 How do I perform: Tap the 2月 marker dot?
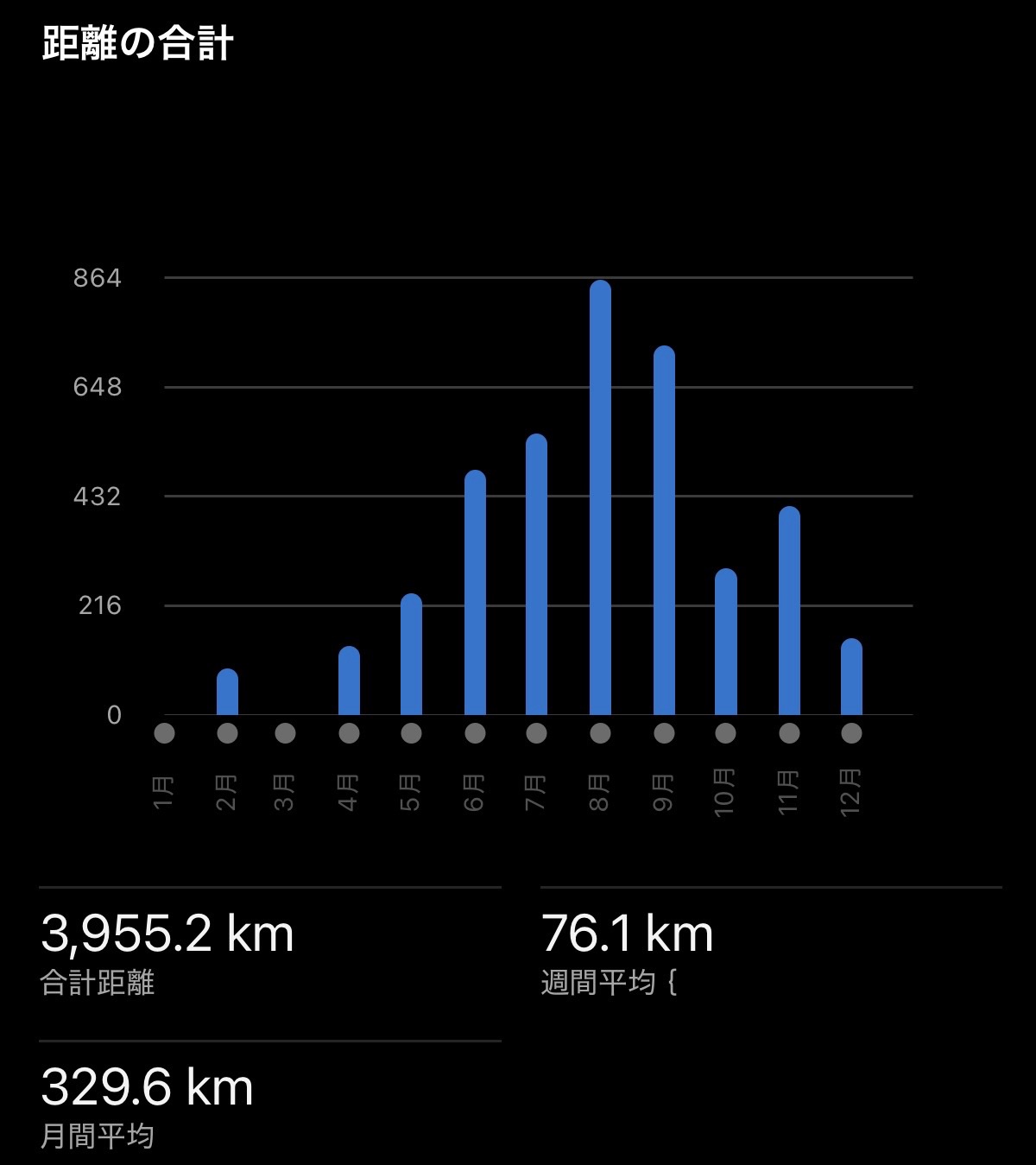227,733
